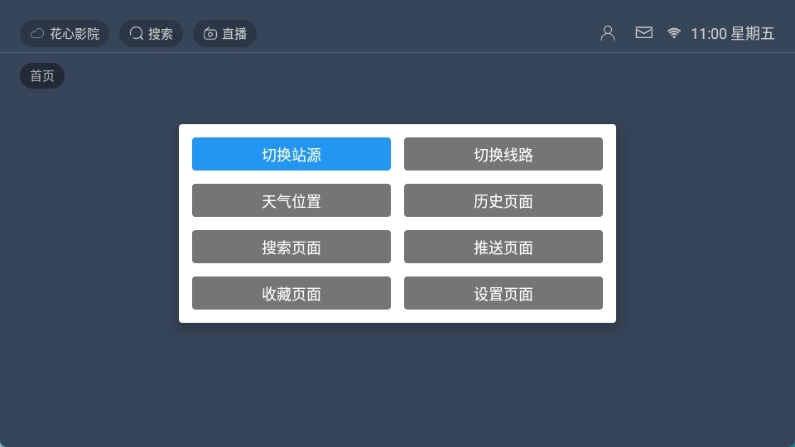Go to 搜索页面
The width and height of the screenshot is (795, 447).
click(x=291, y=247)
